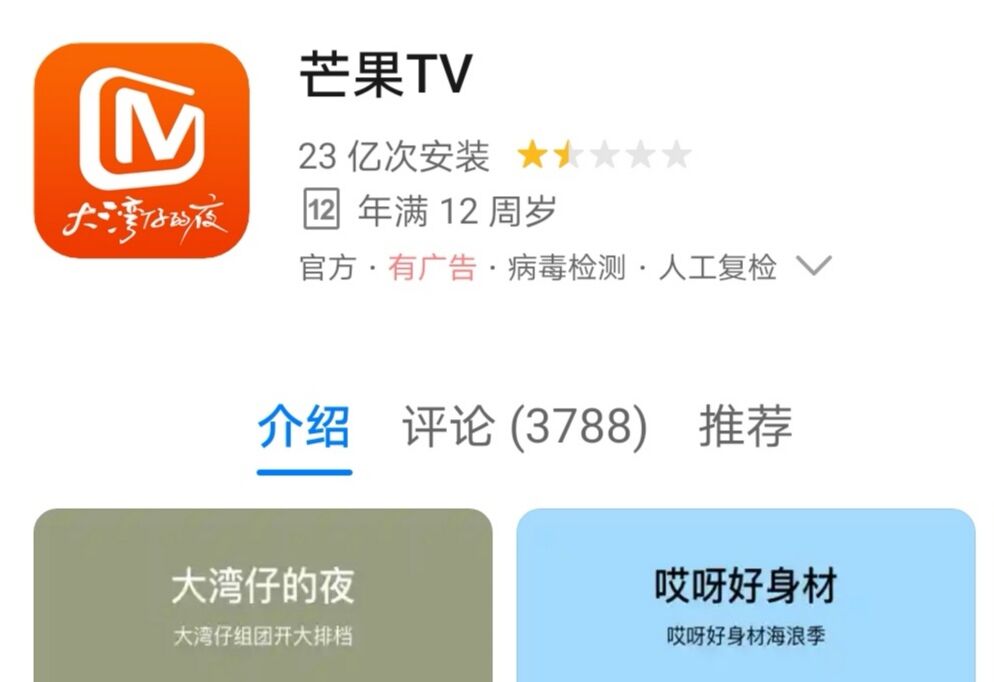Open the 大湾仔的夜 preview card
The height and width of the screenshot is (682, 994).
coord(263,596)
